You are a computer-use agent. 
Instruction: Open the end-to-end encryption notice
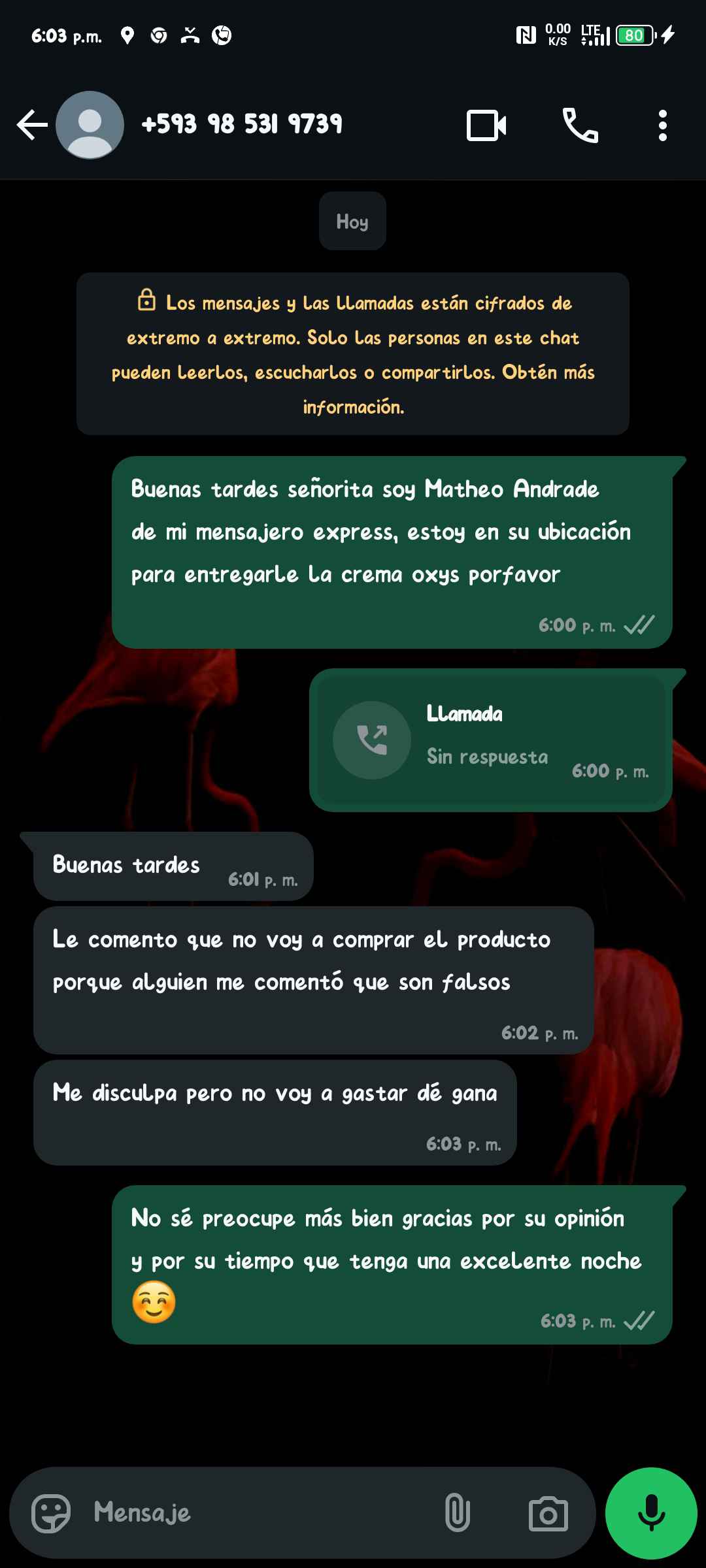pos(353,354)
